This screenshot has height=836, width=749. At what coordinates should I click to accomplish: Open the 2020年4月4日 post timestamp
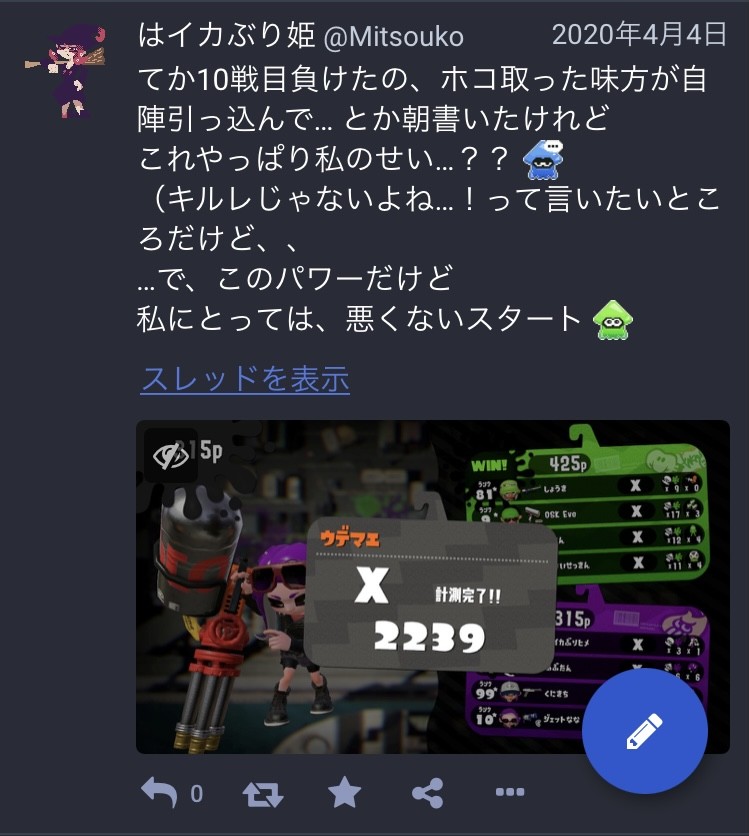(x=639, y=36)
